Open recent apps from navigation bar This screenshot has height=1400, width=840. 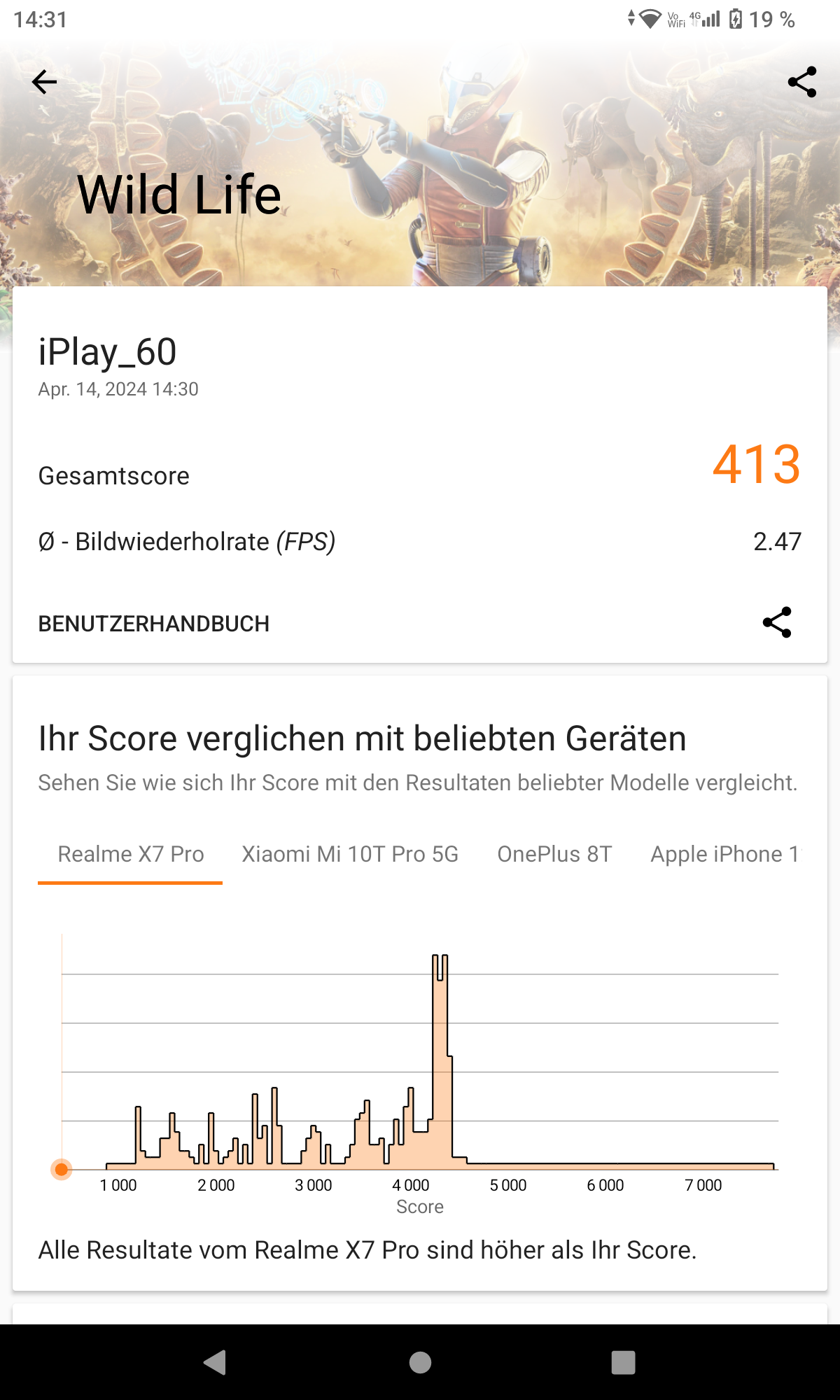click(x=623, y=1362)
